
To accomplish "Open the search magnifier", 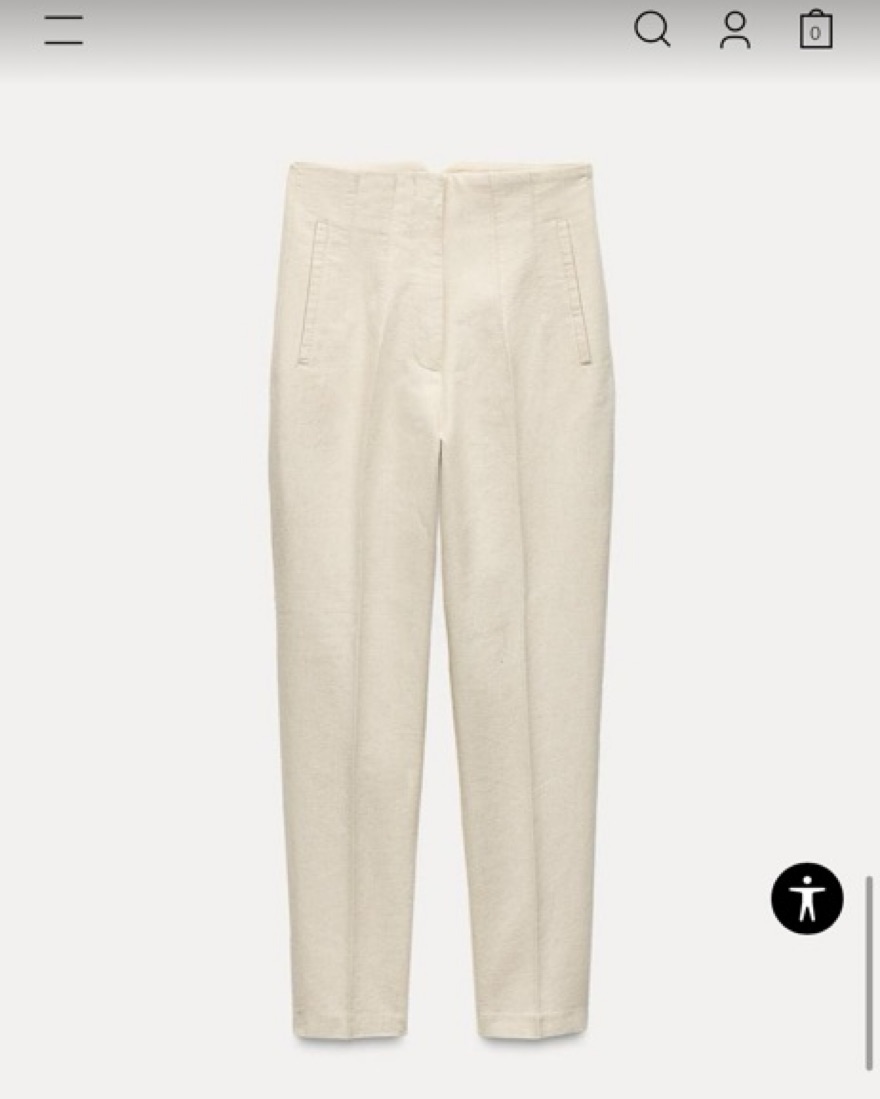I will (x=652, y=30).
